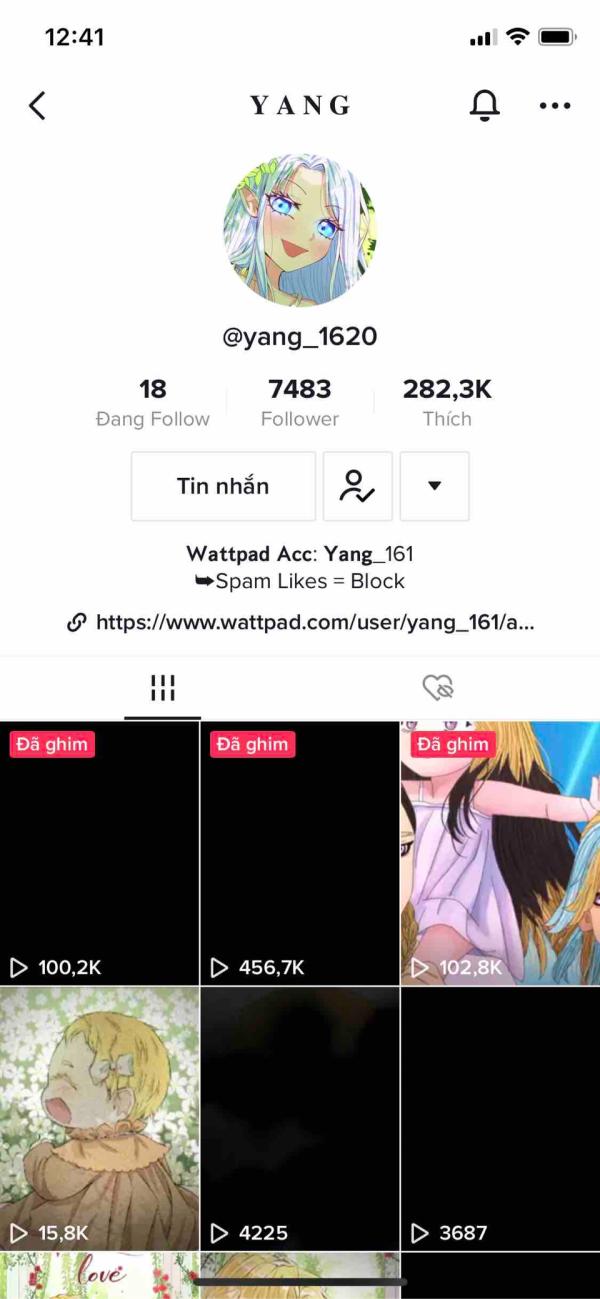Open pinned video with 100,2K views

[x=99, y=853]
